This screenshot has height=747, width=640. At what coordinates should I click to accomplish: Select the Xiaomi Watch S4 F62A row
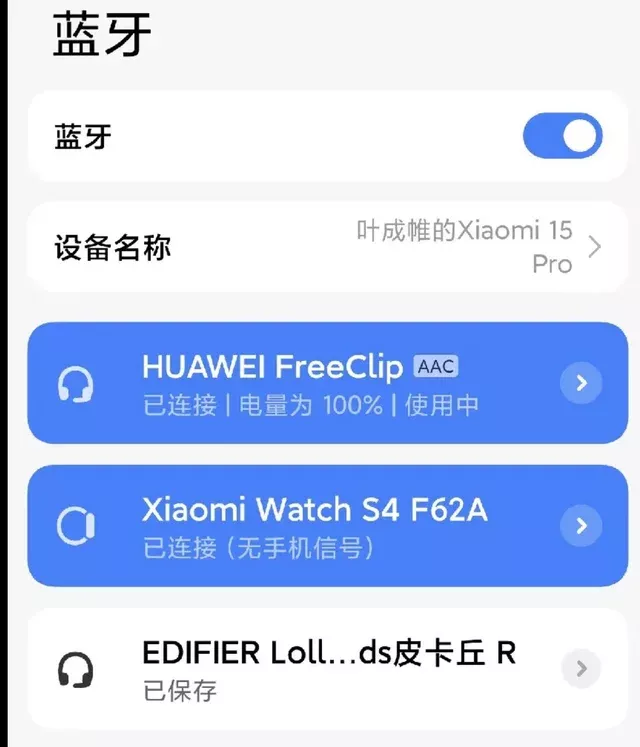300,525
